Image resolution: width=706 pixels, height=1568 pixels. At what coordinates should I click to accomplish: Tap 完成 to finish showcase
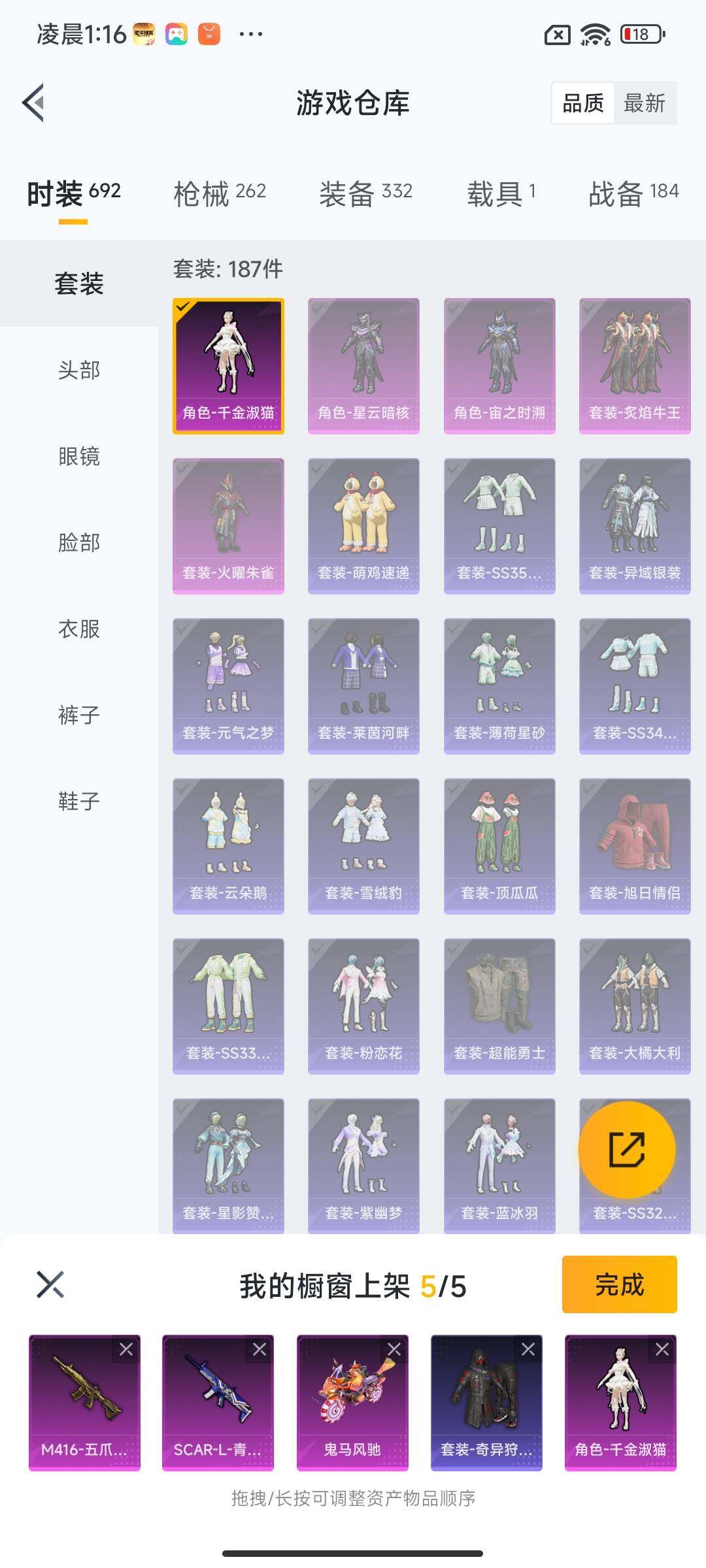pyautogui.click(x=619, y=1284)
